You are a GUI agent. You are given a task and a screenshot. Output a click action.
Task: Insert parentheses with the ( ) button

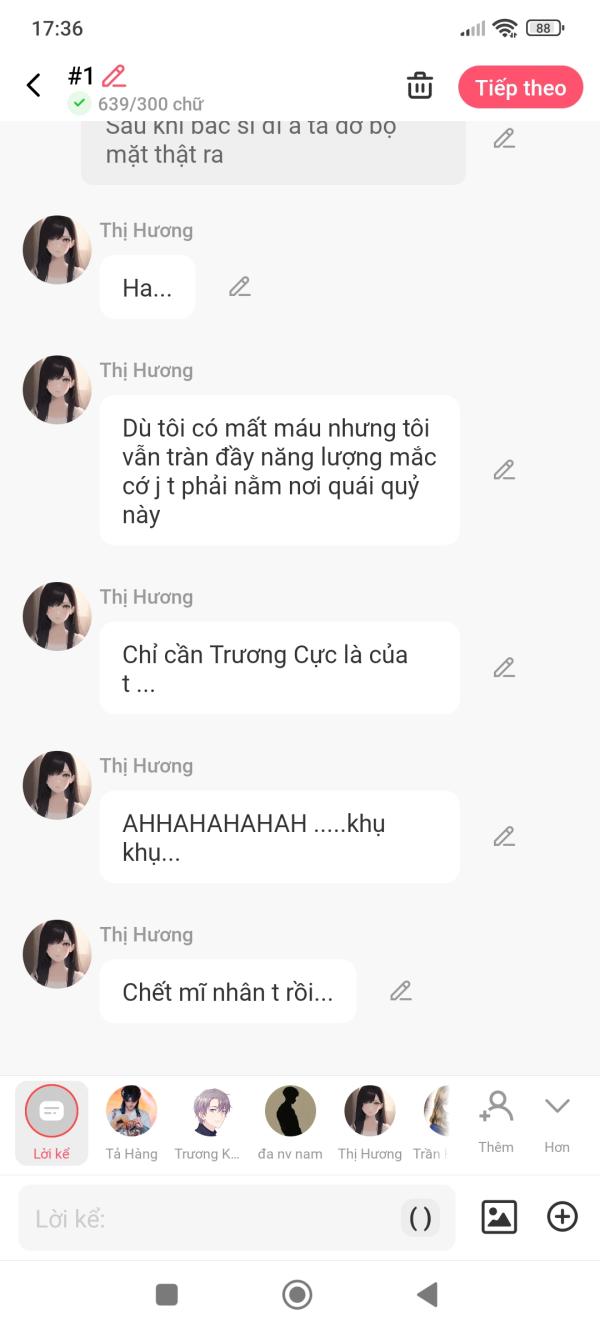point(421,1218)
